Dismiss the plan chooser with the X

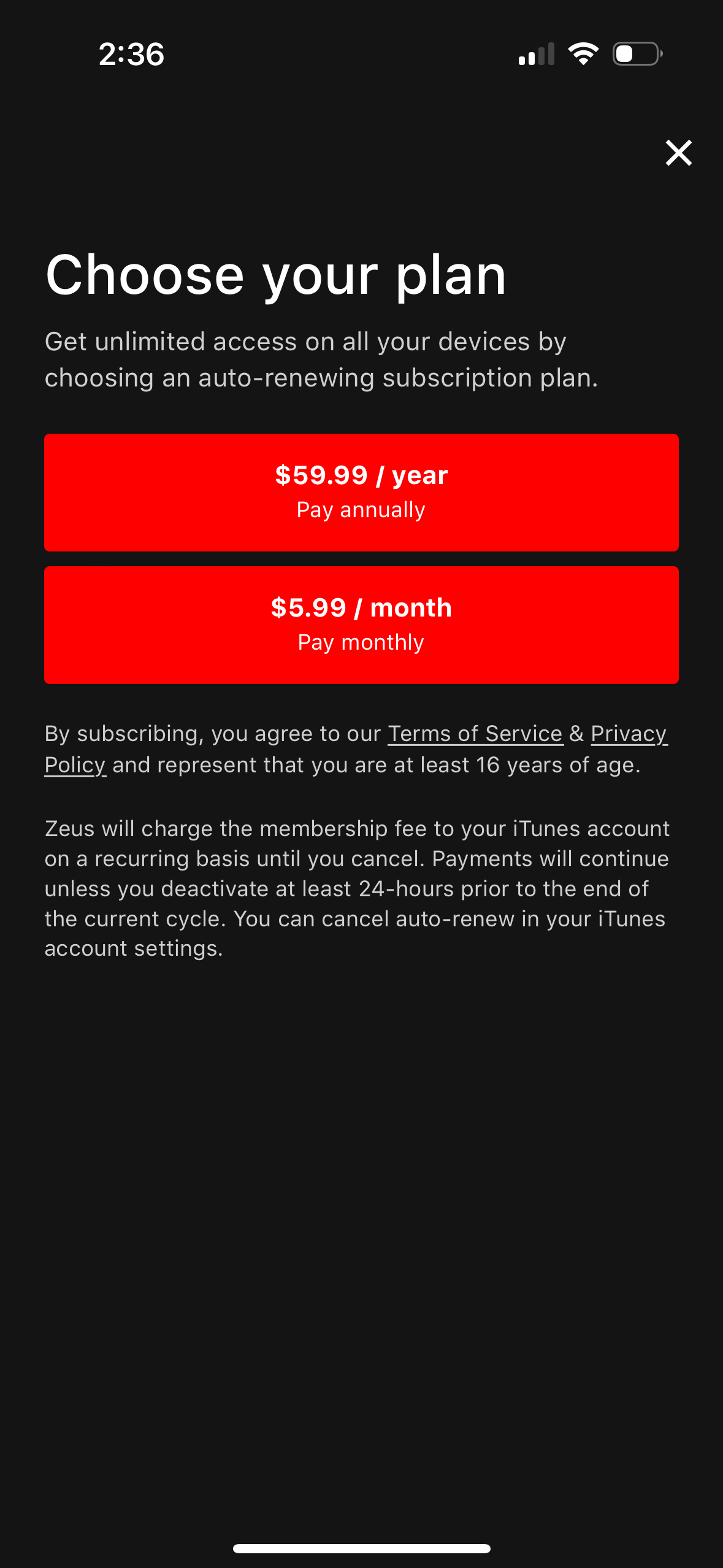coord(678,153)
